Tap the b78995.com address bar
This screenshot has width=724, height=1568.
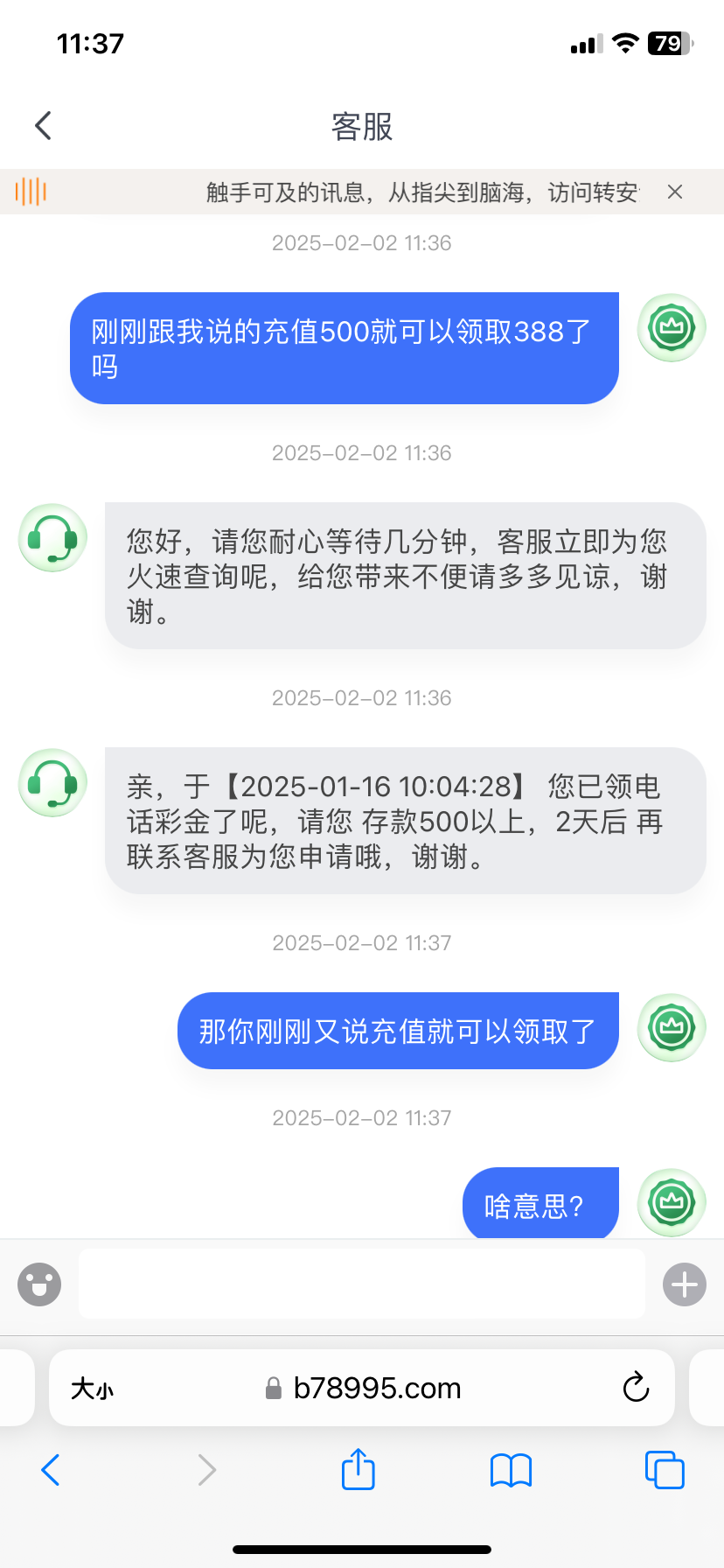376,1389
